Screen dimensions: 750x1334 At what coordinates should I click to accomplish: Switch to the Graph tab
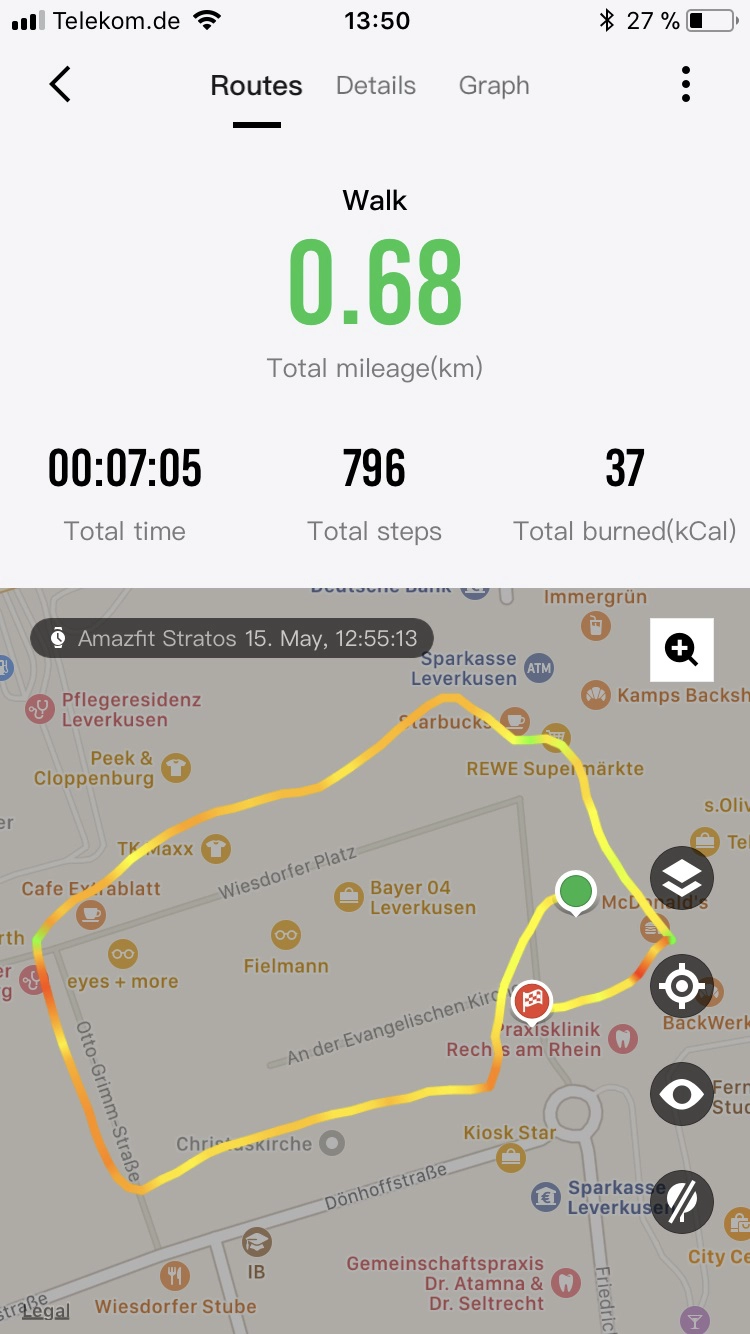click(x=494, y=86)
